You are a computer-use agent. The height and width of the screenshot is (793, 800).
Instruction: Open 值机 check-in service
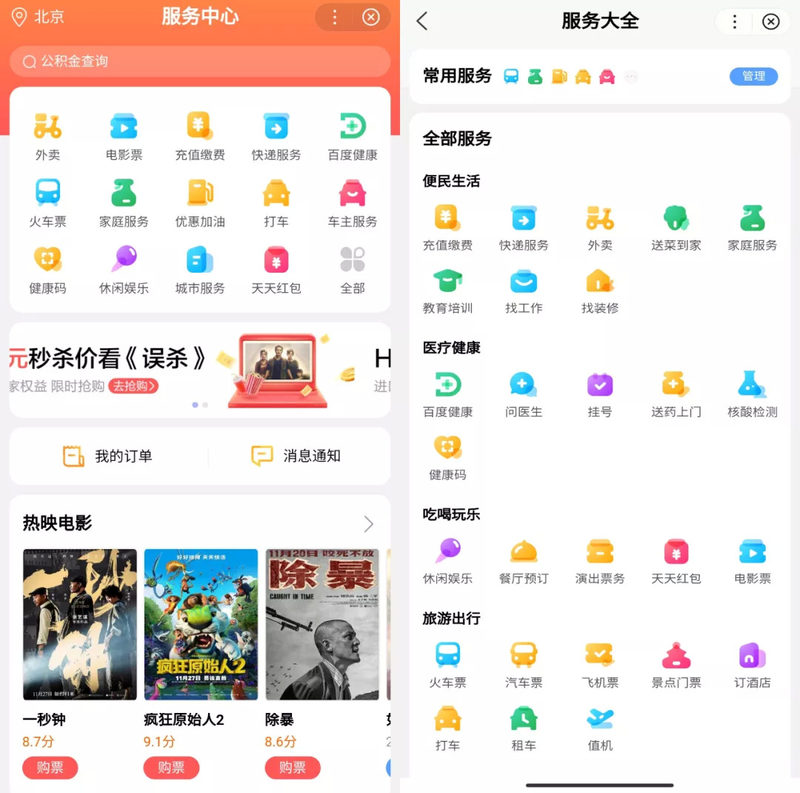tap(600, 729)
